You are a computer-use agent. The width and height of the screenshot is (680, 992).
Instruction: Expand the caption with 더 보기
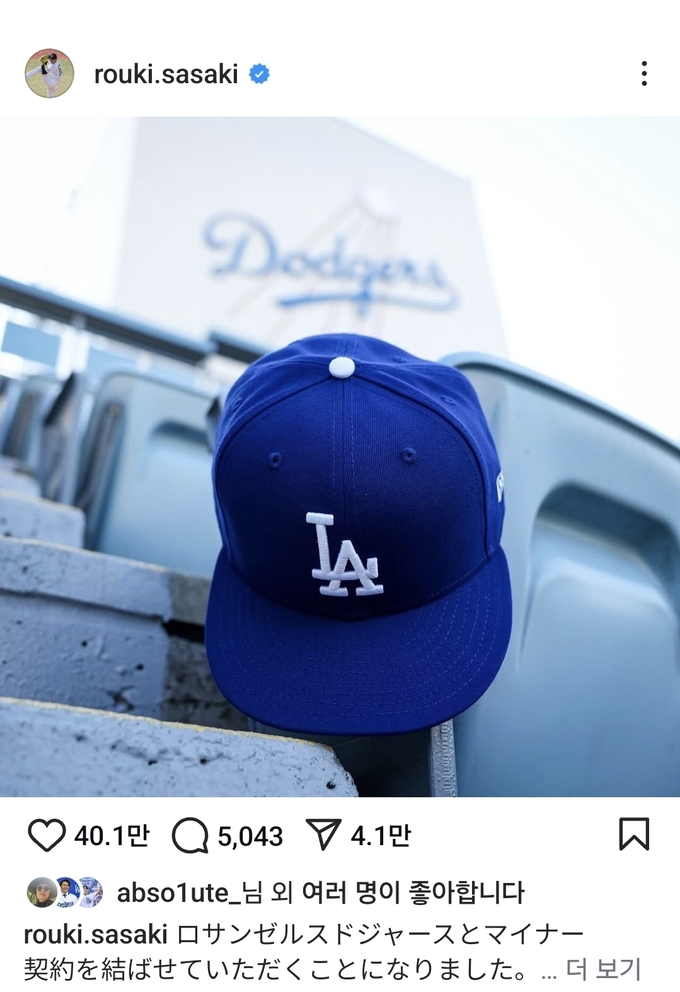[603, 968]
